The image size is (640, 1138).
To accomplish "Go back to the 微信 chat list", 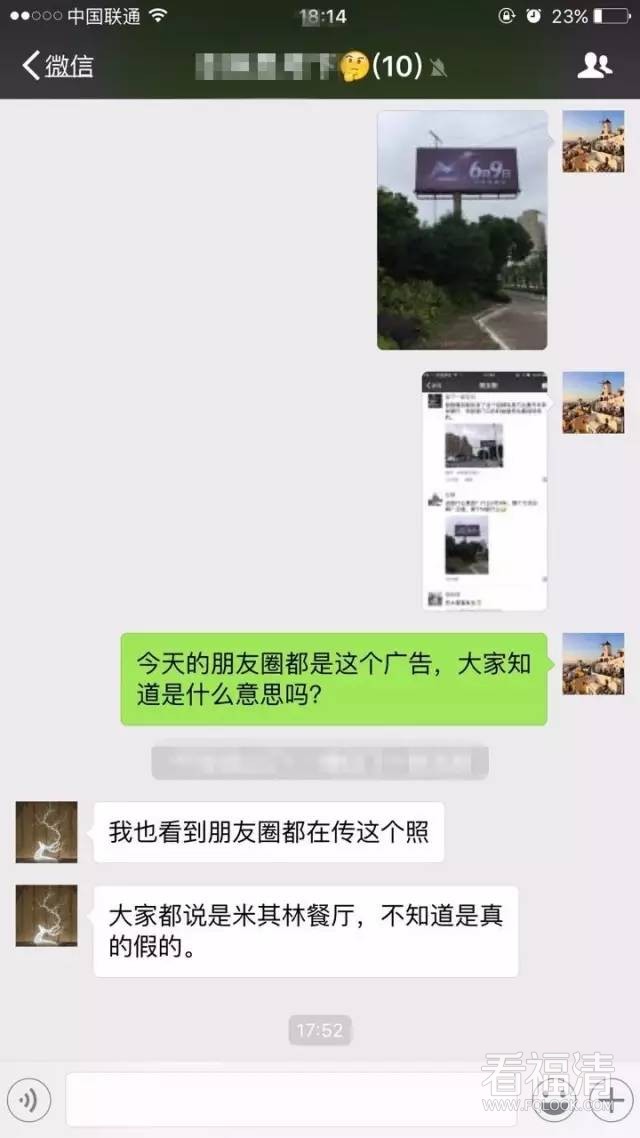I will [x=57, y=66].
